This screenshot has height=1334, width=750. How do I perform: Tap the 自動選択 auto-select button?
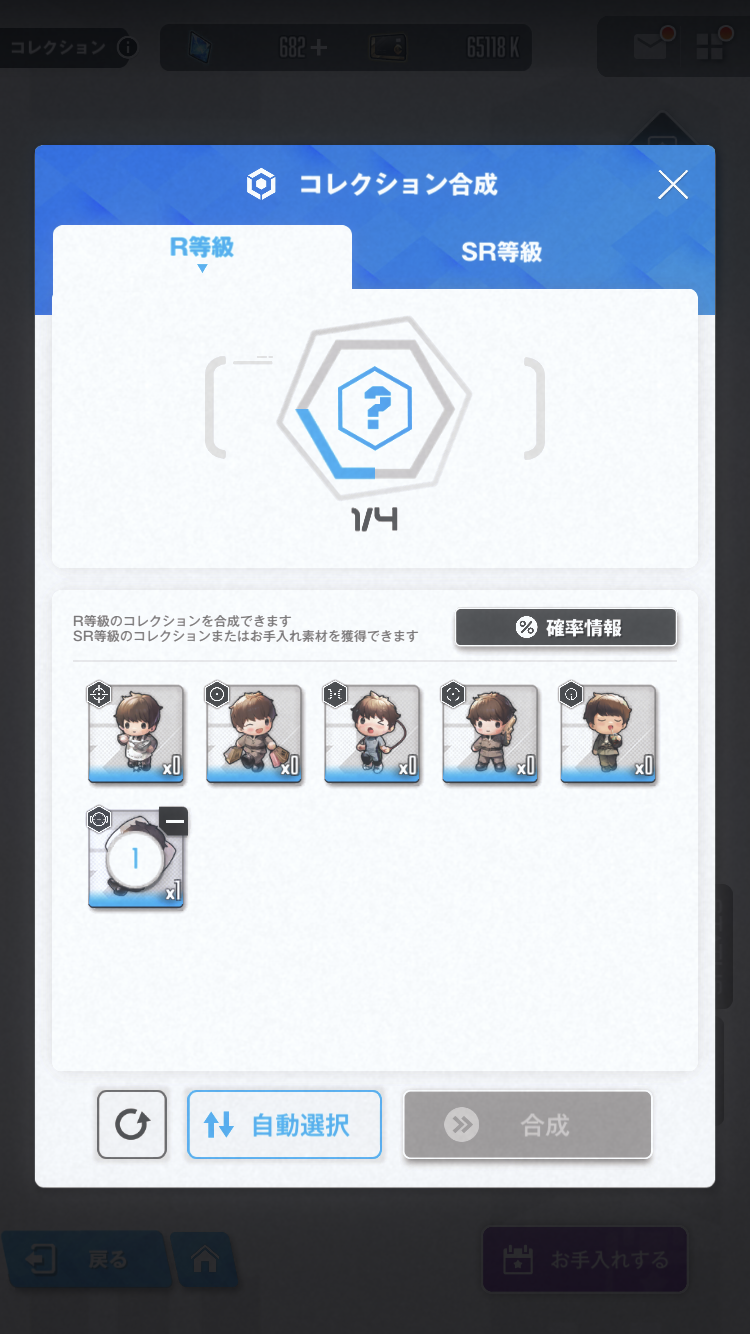(x=284, y=1125)
